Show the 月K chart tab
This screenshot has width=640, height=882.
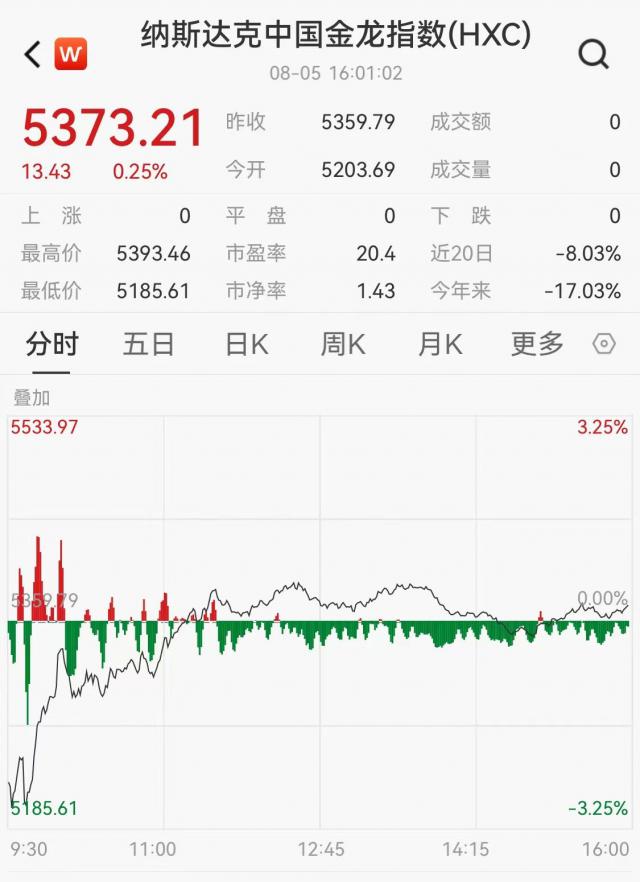coord(440,344)
